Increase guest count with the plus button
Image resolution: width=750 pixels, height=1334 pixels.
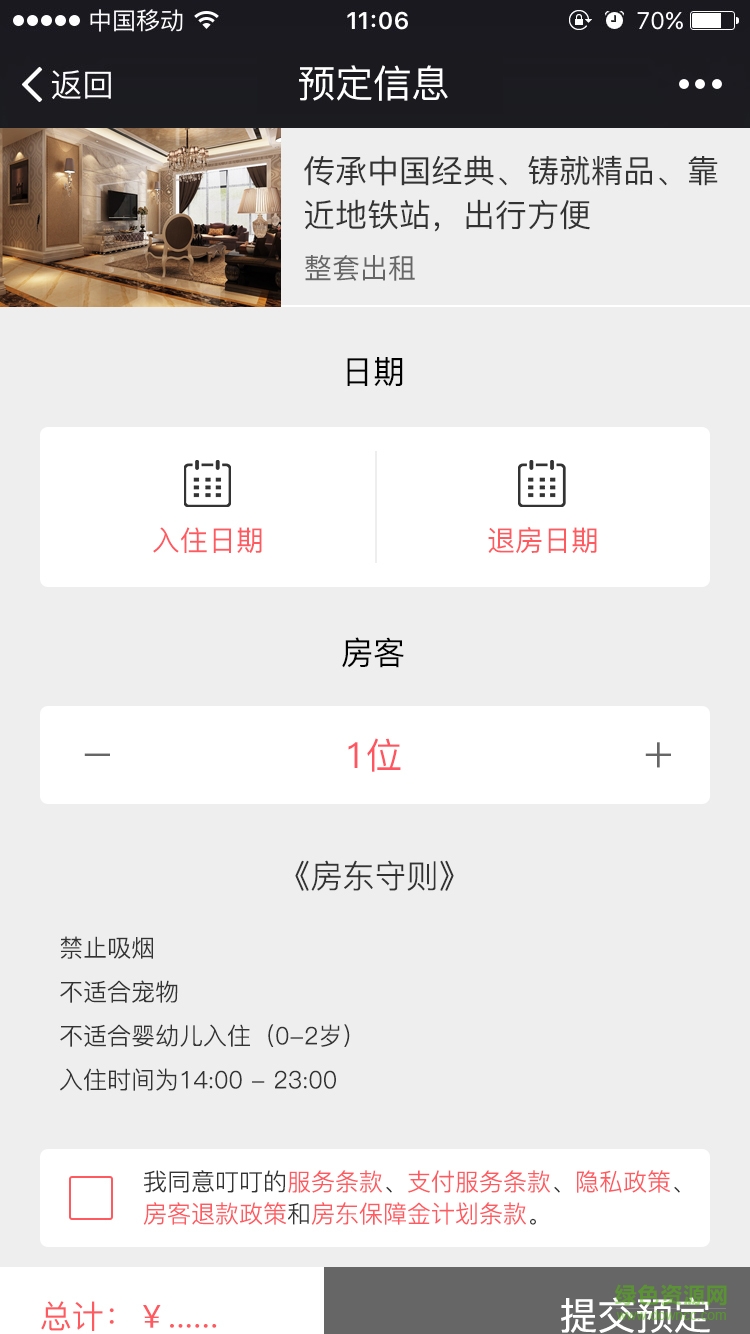click(x=658, y=755)
